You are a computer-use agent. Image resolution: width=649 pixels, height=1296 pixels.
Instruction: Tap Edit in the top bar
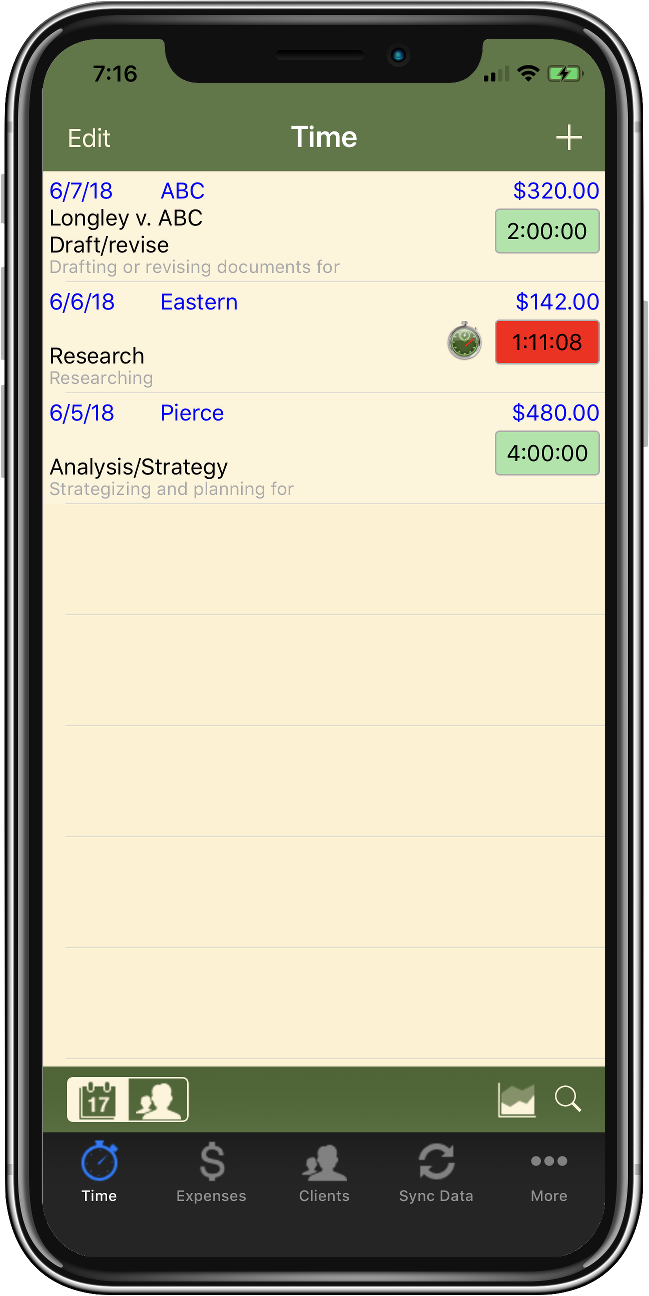[89, 138]
